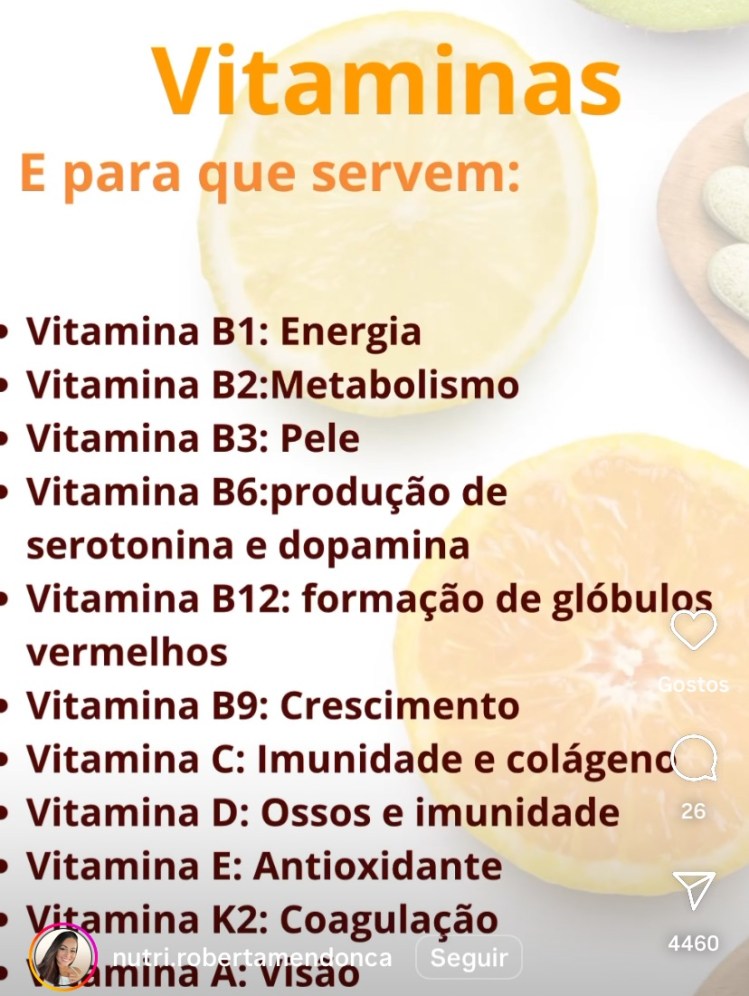The image size is (749, 996).
Task: Like this vitamins reel
Action: coord(693,630)
